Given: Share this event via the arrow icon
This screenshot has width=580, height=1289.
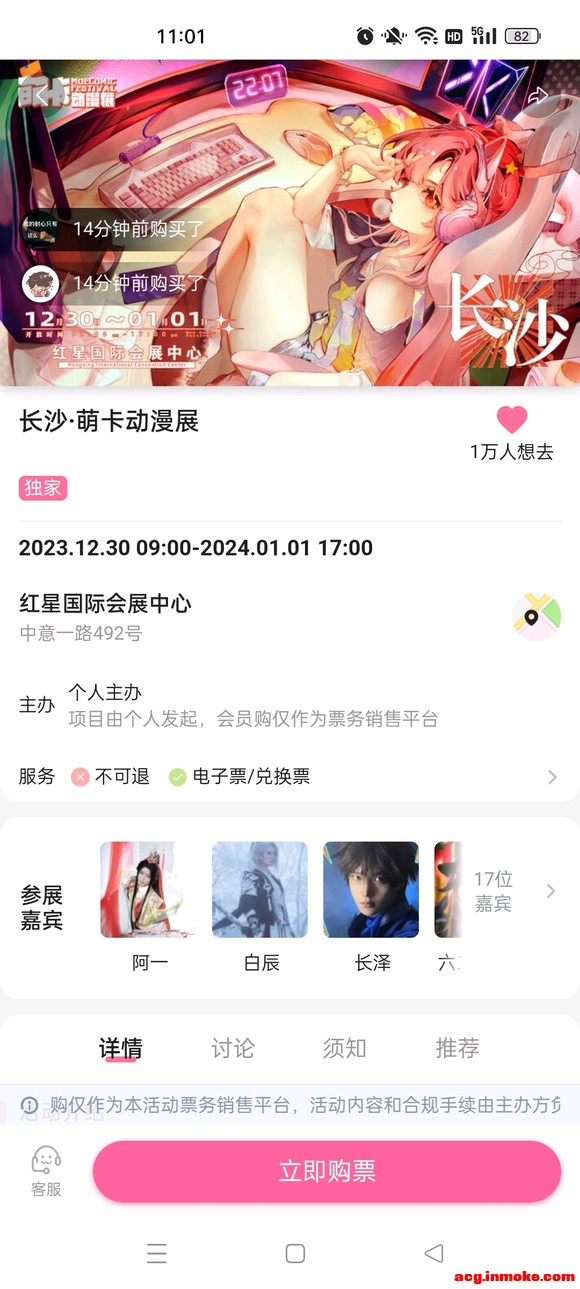Looking at the screenshot, I should 538,96.
